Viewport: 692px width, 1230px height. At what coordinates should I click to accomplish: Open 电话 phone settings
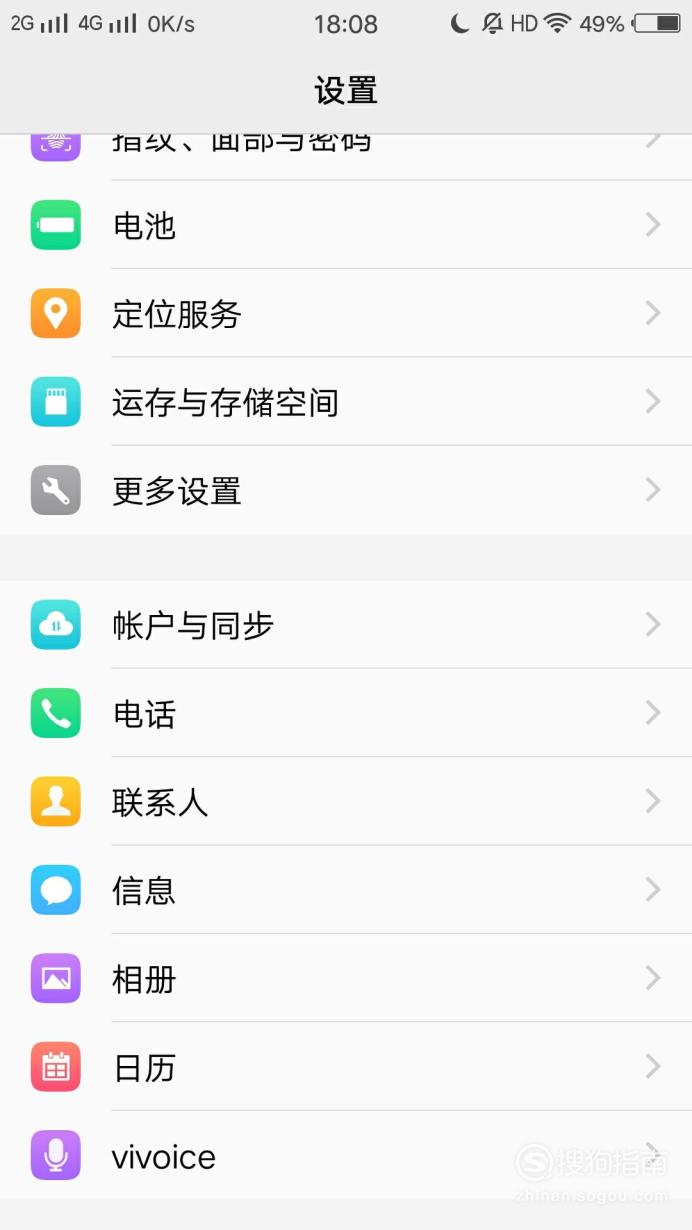346,713
